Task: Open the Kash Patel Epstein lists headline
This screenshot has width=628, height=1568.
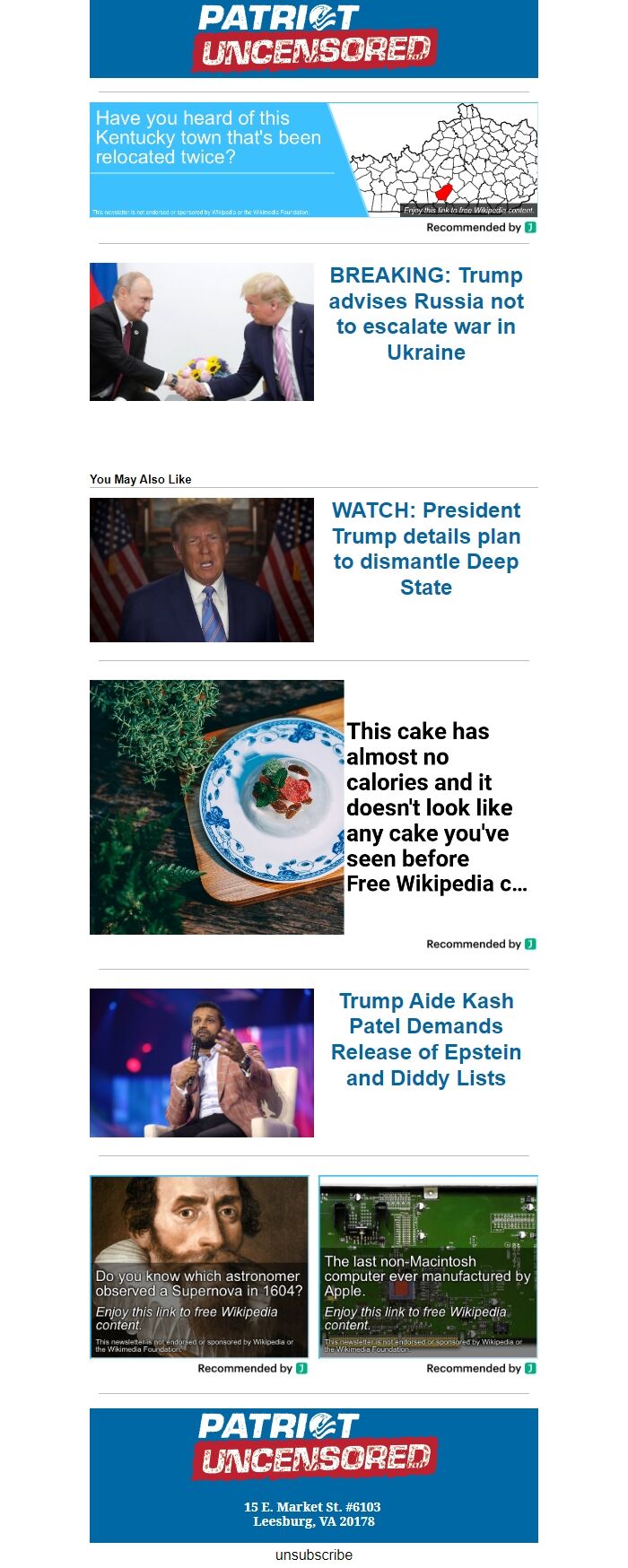Action: click(426, 1039)
